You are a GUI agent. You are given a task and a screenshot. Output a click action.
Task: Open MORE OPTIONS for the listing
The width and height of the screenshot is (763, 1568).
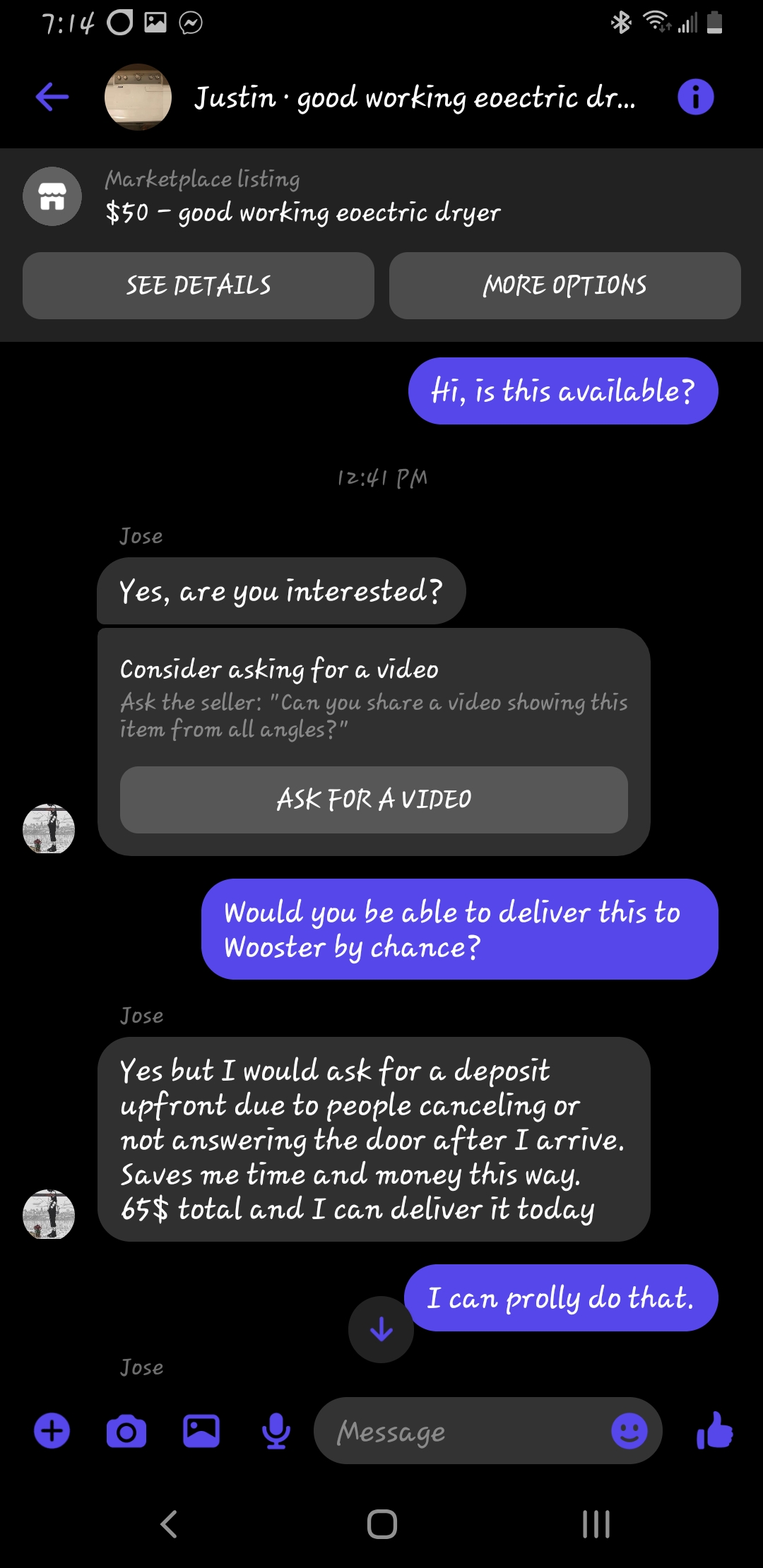[564, 285]
